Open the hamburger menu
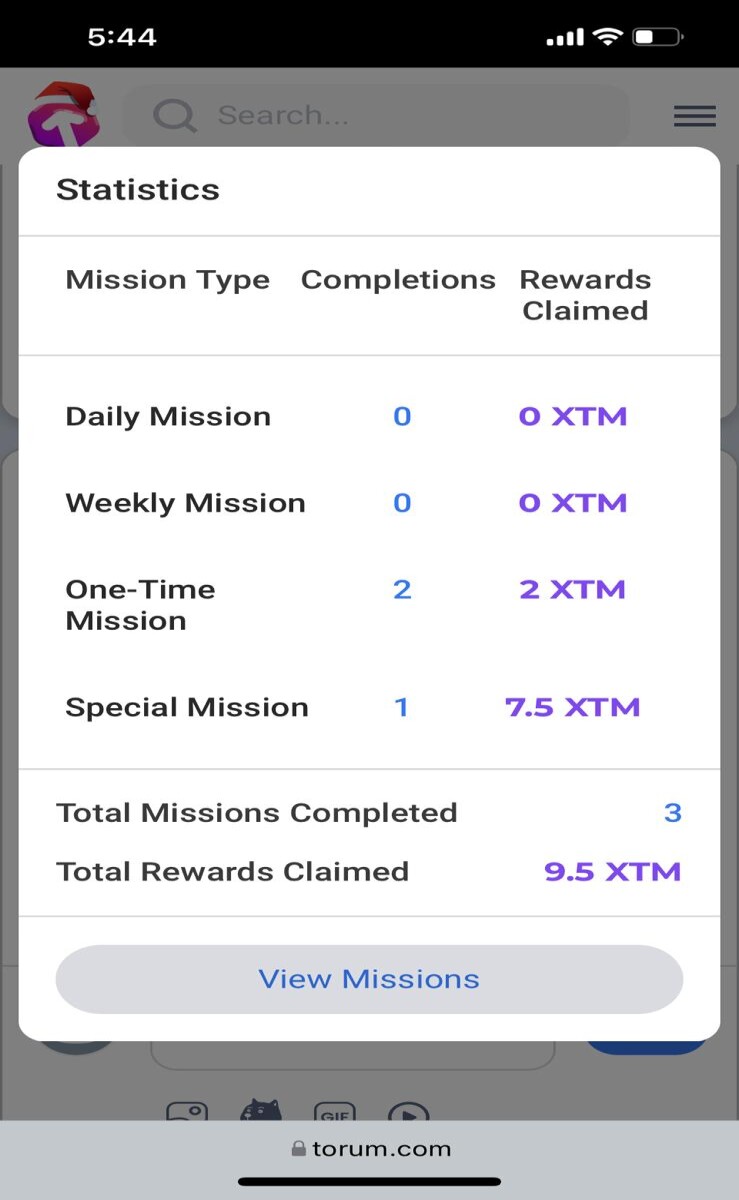The image size is (739, 1200). coord(694,116)
